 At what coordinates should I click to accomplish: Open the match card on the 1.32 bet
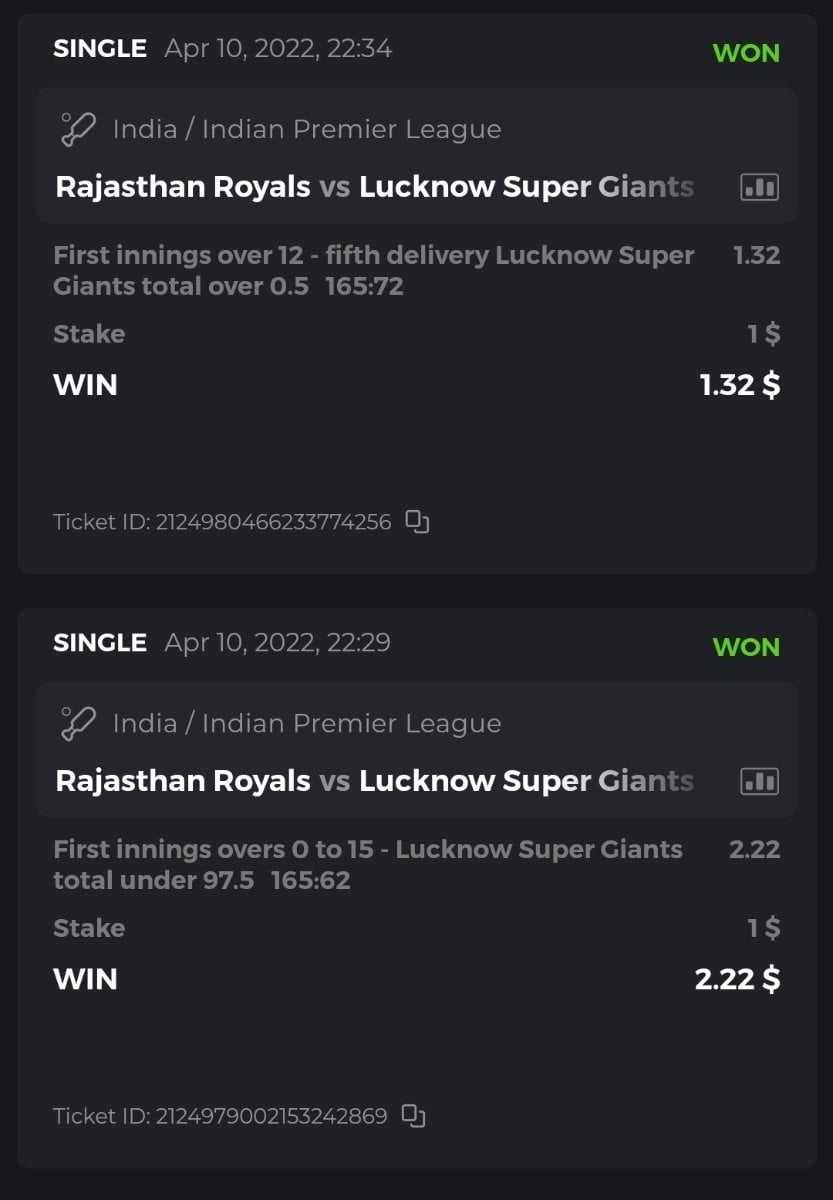click(x=375, y=186)
